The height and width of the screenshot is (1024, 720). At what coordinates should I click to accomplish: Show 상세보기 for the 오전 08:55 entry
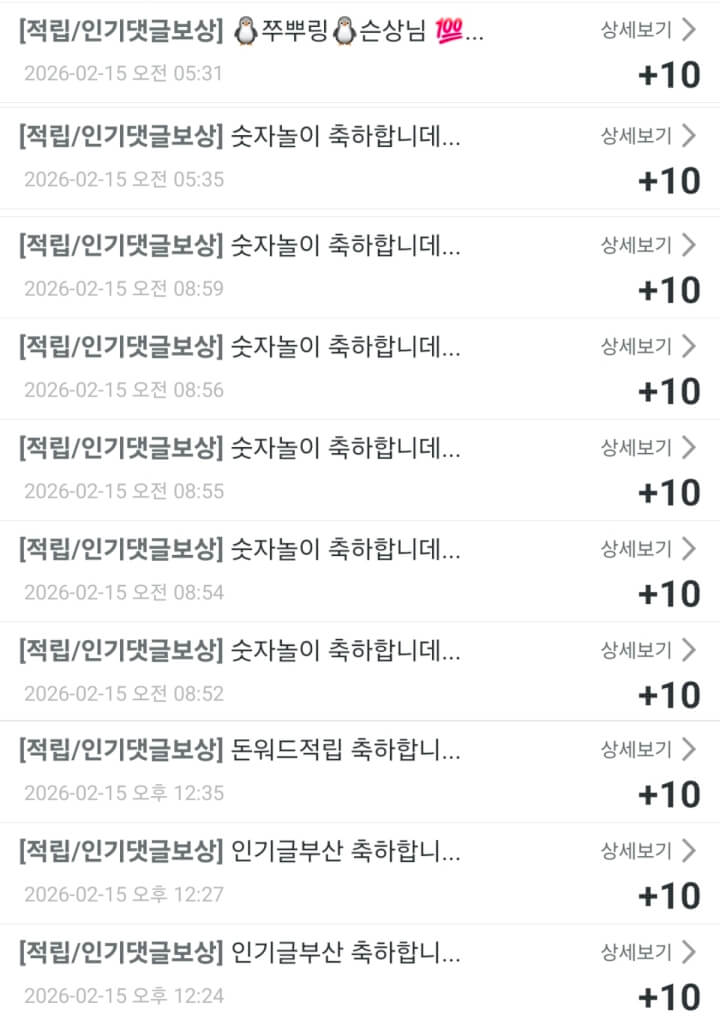click(647, 447)
